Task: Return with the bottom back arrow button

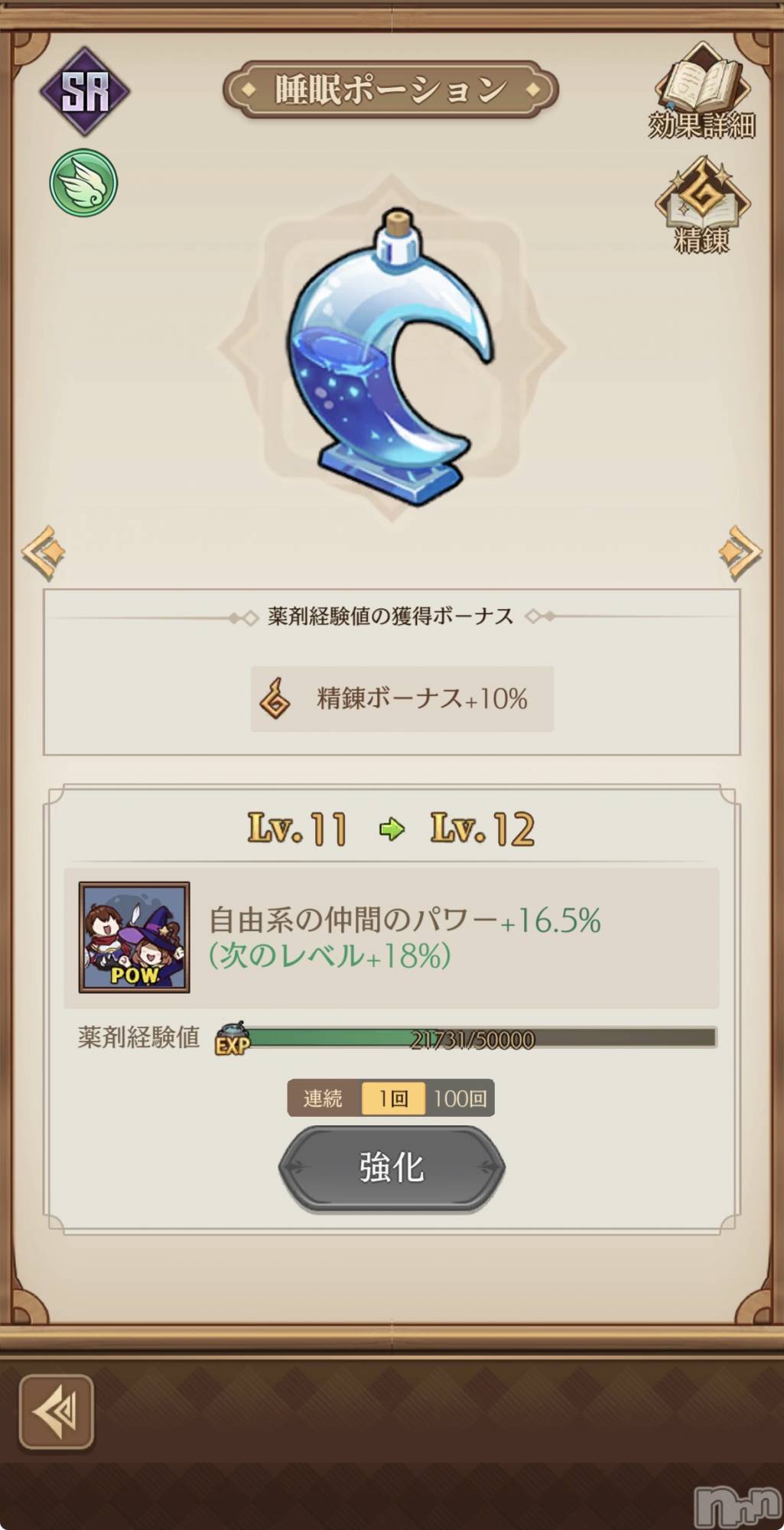Action: [x=56, y=1411]
